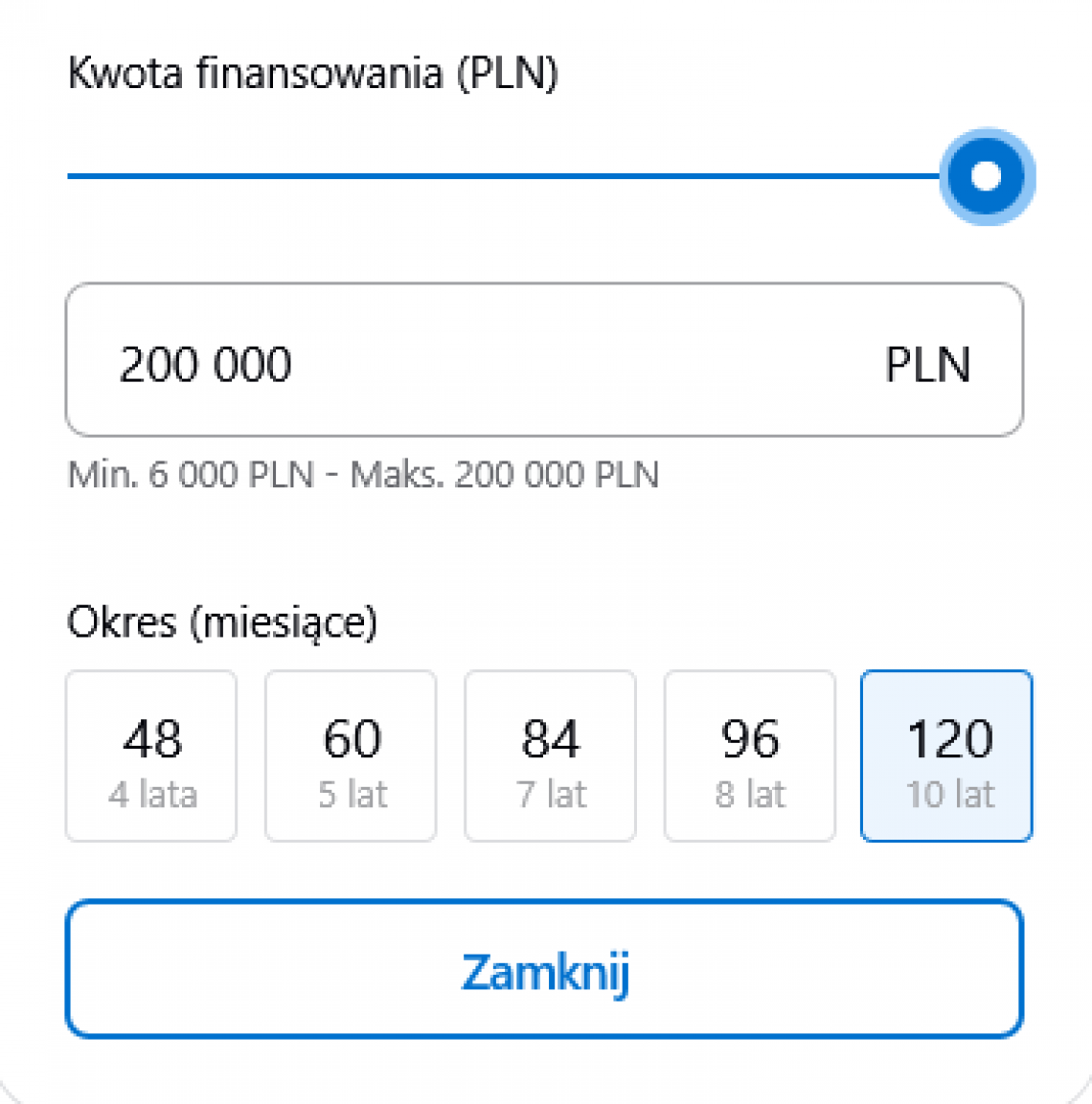Click the PLN currency label
The height and width of the screenshot is (1104, 1092).
tap(925, 364)
